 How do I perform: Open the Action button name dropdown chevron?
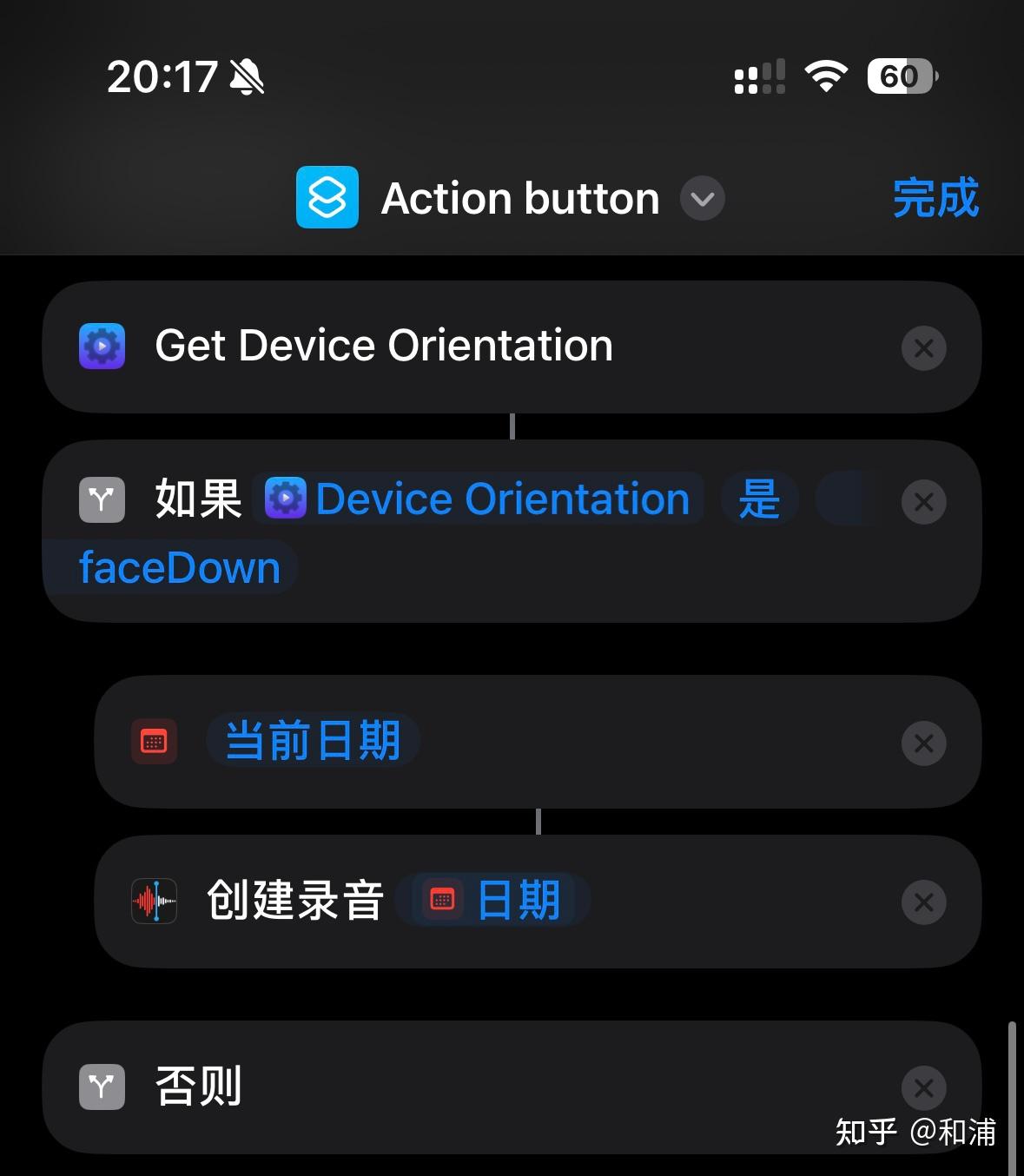point(702,199)
